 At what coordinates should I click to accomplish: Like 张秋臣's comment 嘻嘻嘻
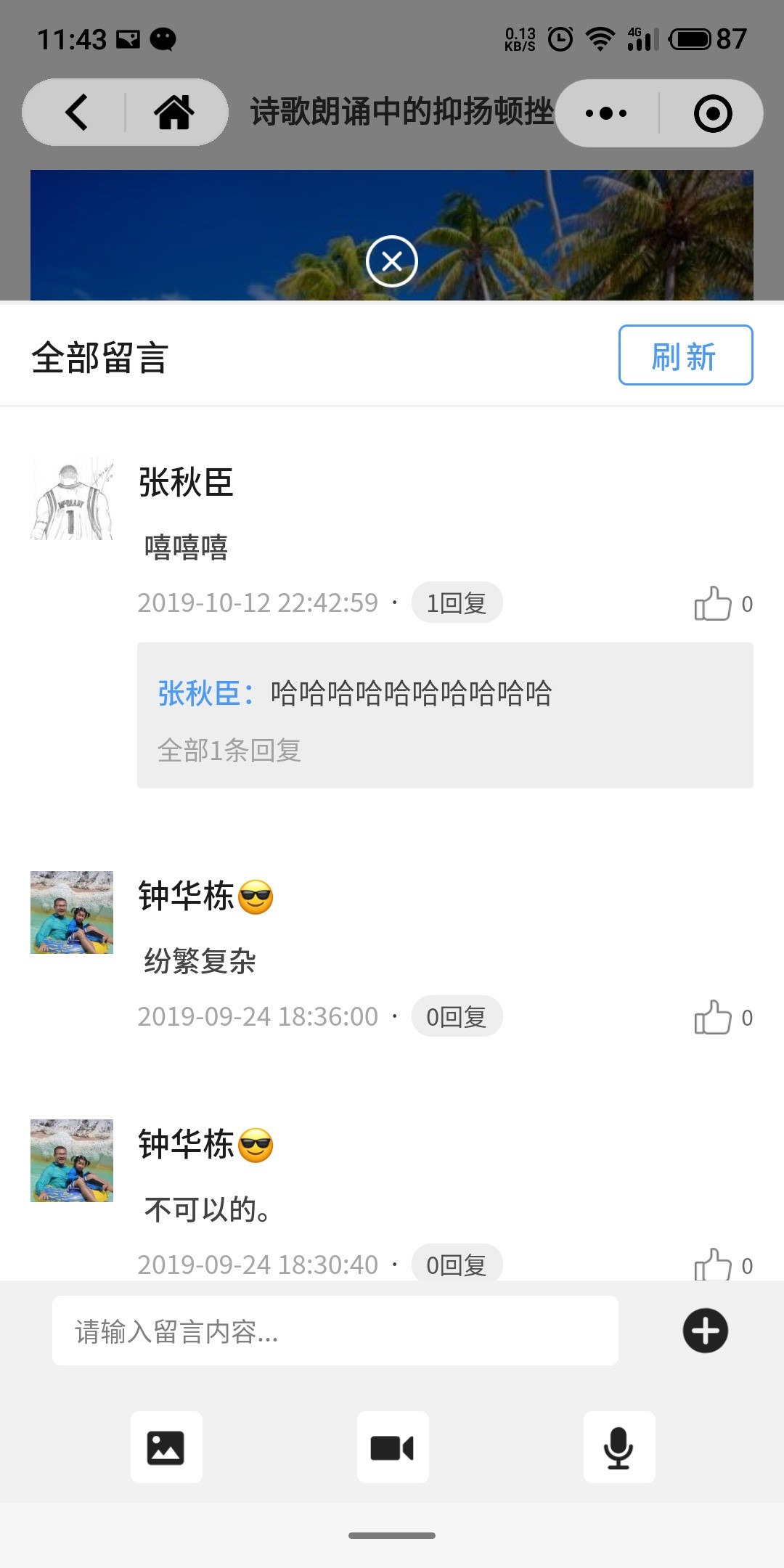coord(713,603)
